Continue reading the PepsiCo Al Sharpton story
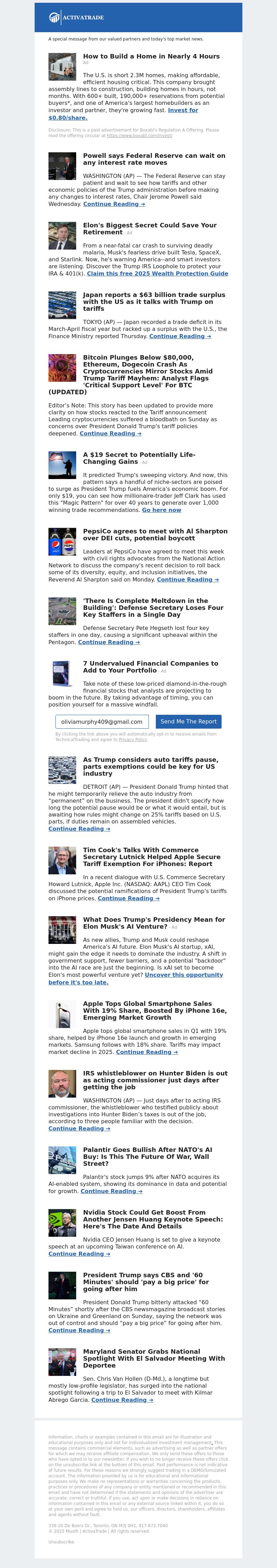The width and height of the screenshot is (277, 1568). [188, 579]
